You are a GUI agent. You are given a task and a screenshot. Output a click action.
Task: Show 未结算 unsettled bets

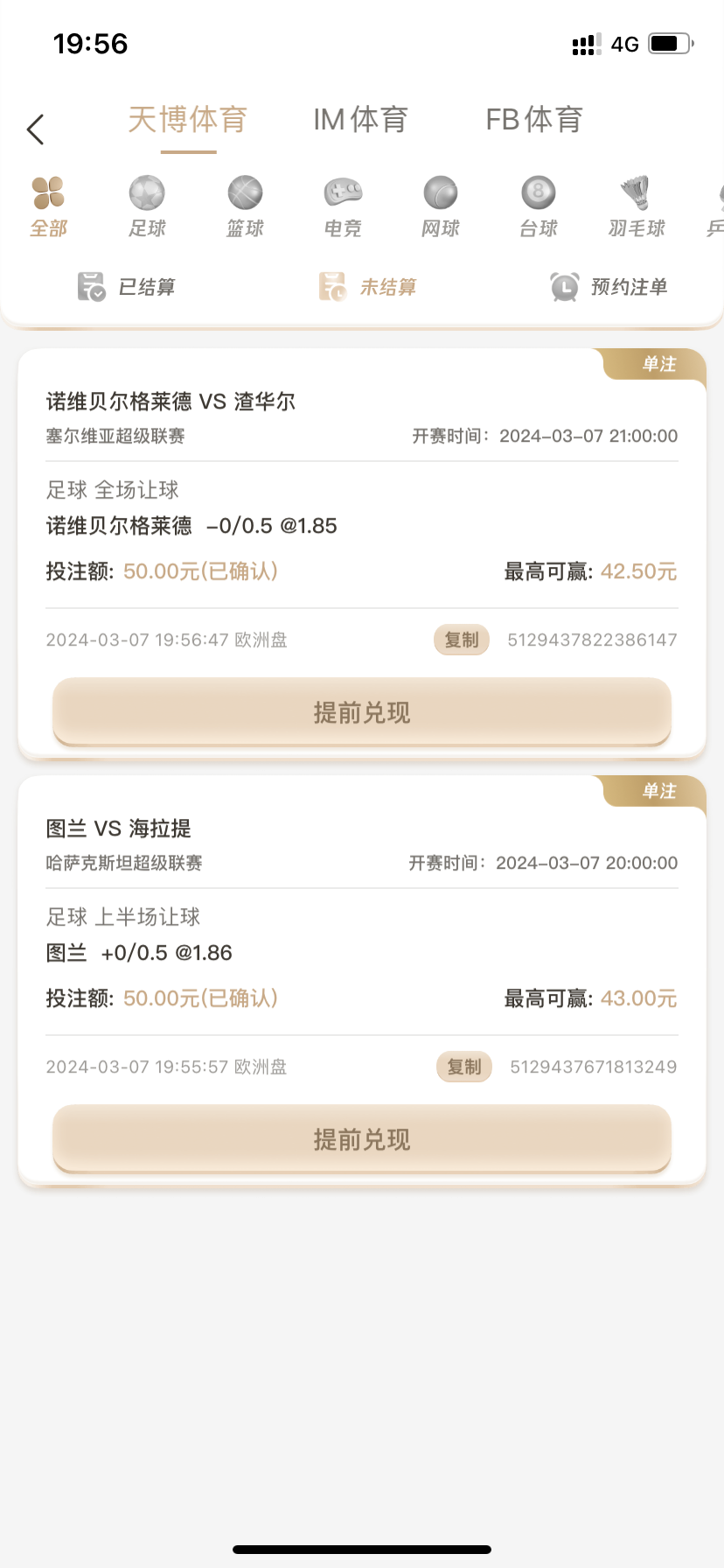tap(367, 287)
